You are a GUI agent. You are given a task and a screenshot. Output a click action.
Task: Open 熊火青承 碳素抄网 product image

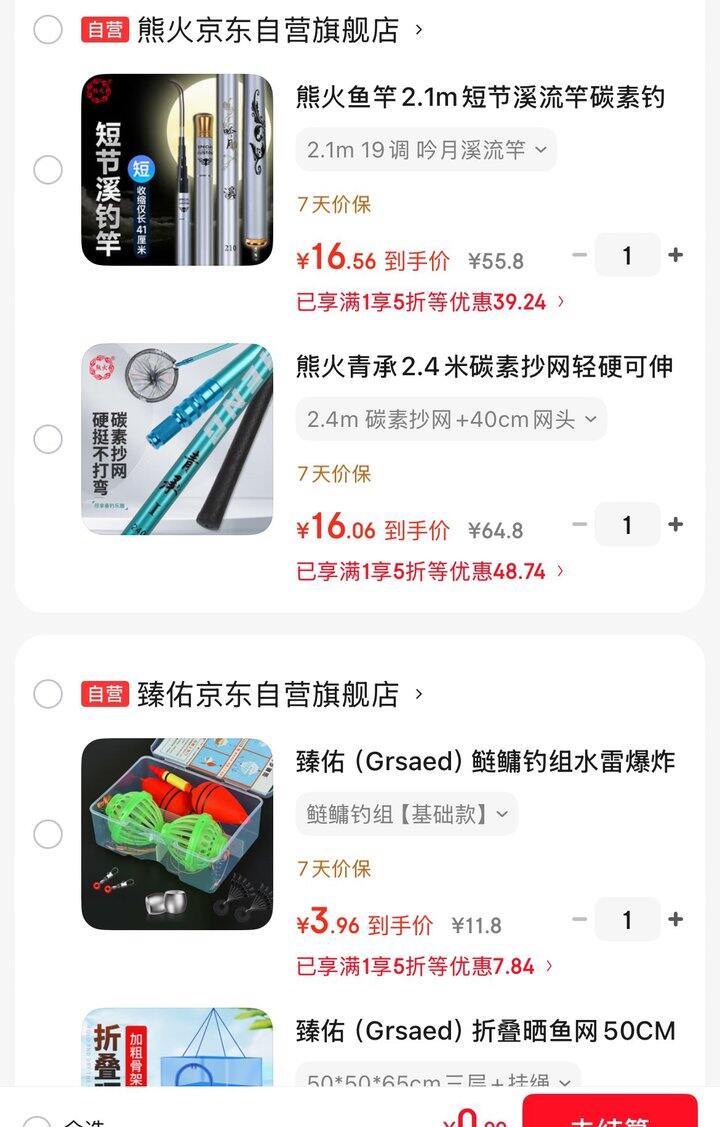click(177, 439)
